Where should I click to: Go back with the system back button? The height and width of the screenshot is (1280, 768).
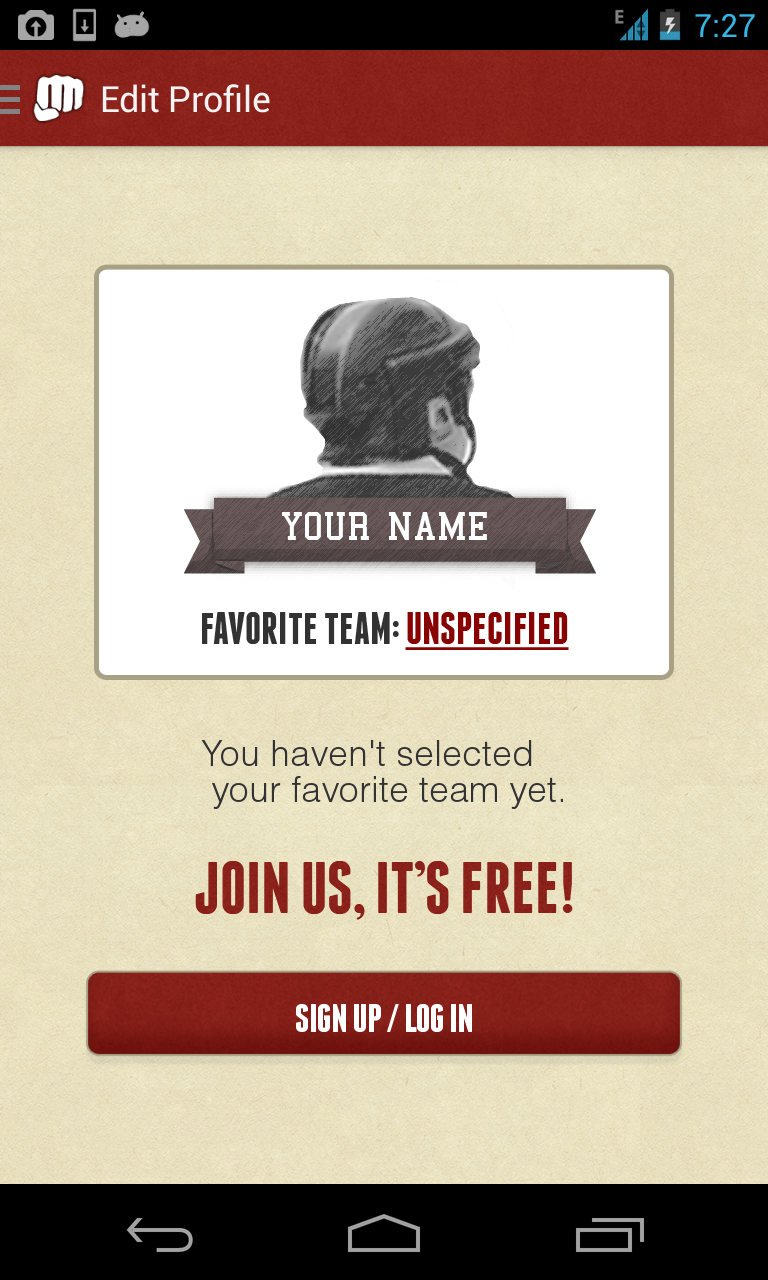click(160, 1234)
